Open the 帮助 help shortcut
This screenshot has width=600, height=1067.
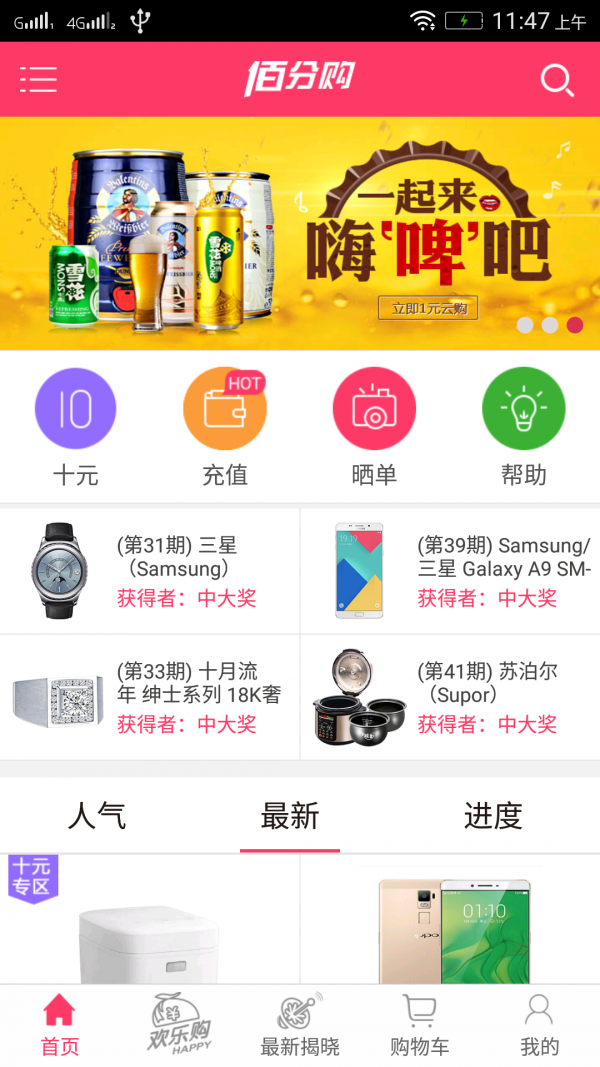pos(523,427)
